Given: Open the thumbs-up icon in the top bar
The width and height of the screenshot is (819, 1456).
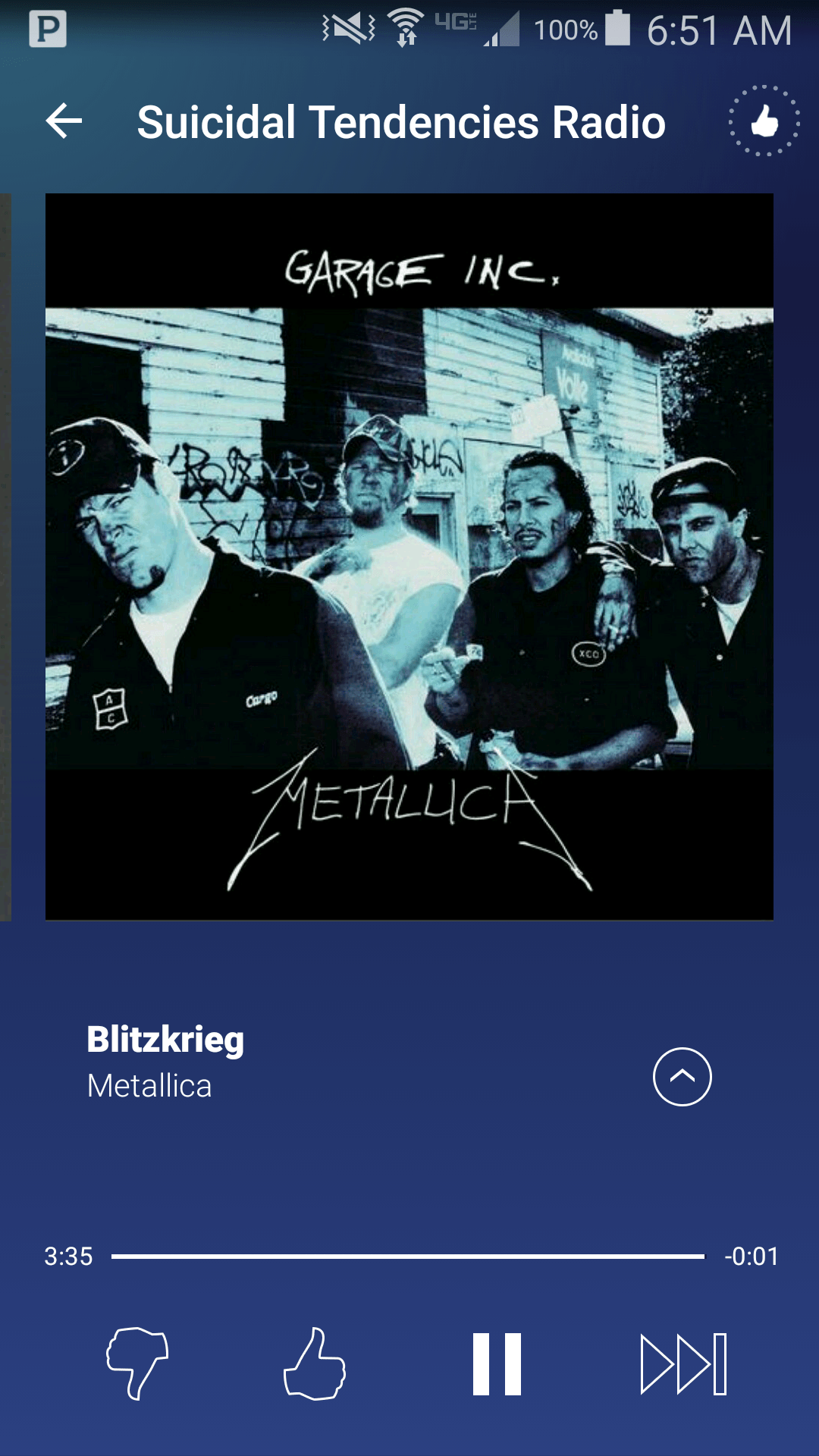Looking at the screenshot, I should point(764,121).
